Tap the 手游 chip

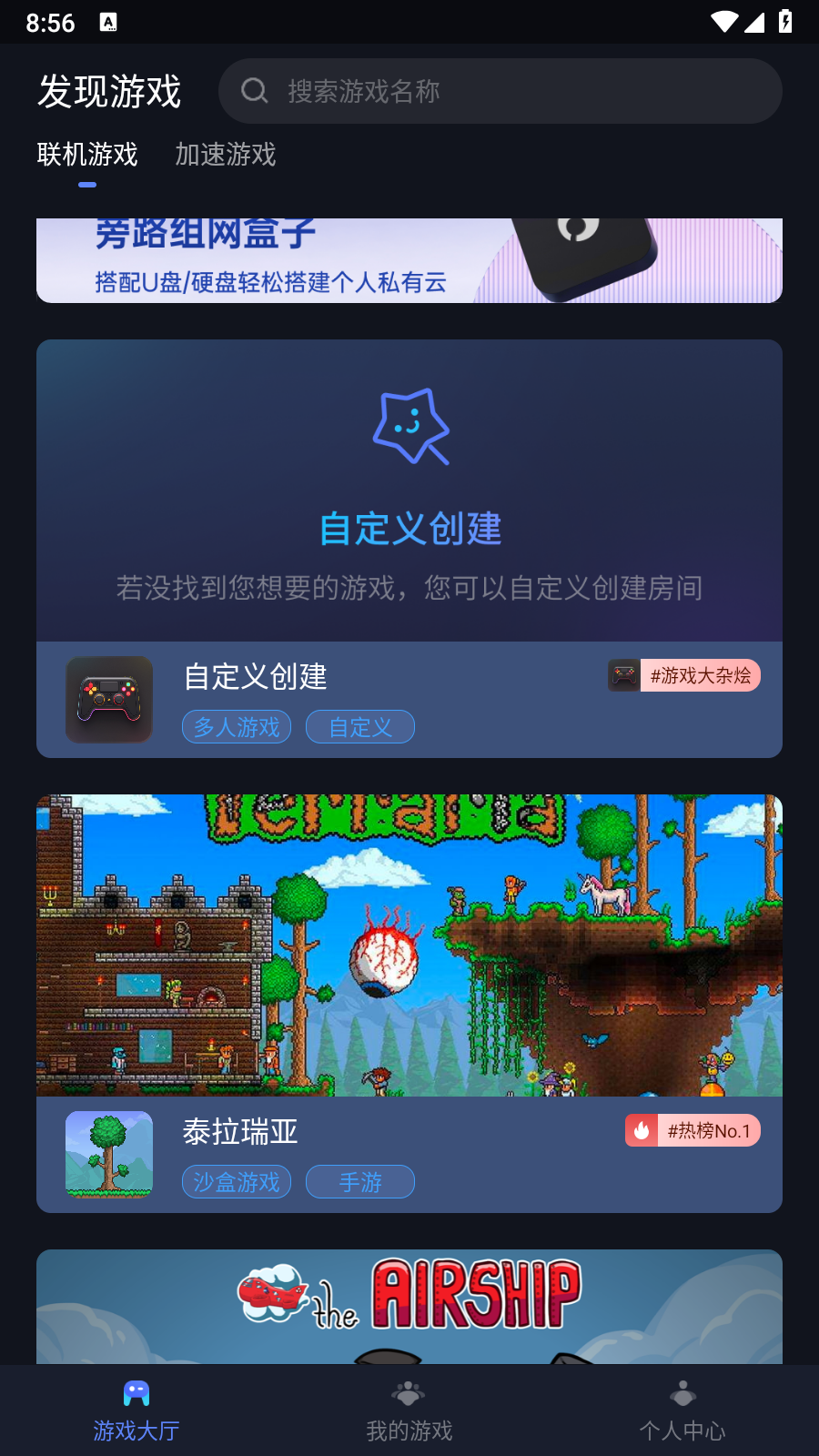click(x=360, y=1182)
